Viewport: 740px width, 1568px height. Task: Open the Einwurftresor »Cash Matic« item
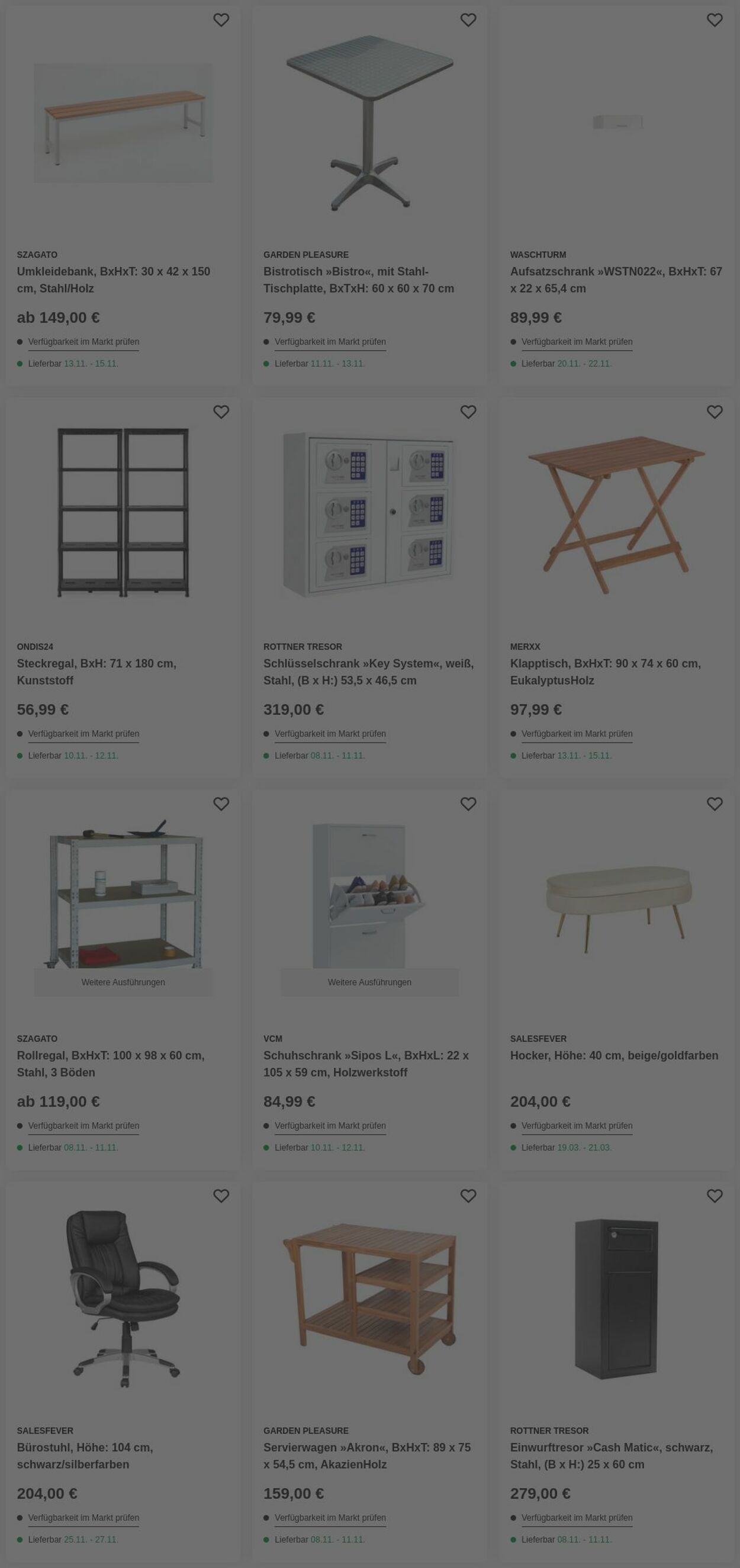pyautogui.click(x=611, y=1455)
